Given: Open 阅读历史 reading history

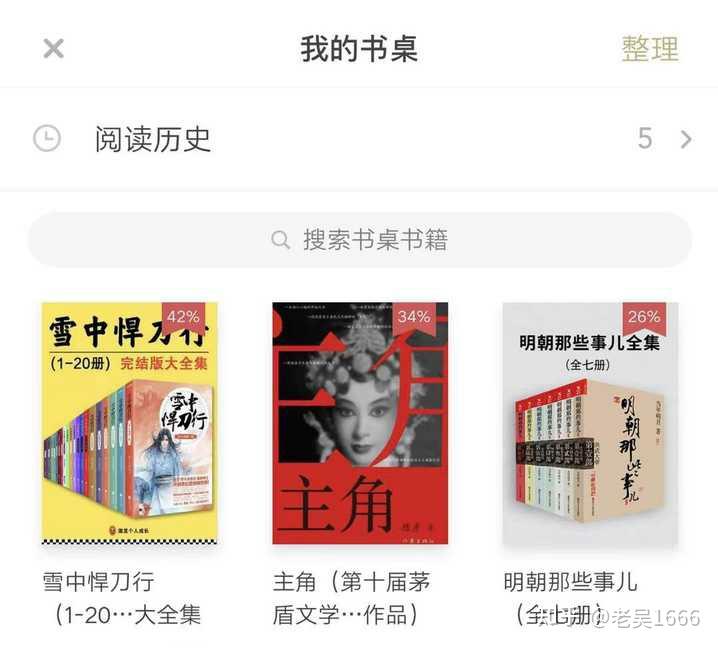Looking at the screenshot, I should point(358,139).
